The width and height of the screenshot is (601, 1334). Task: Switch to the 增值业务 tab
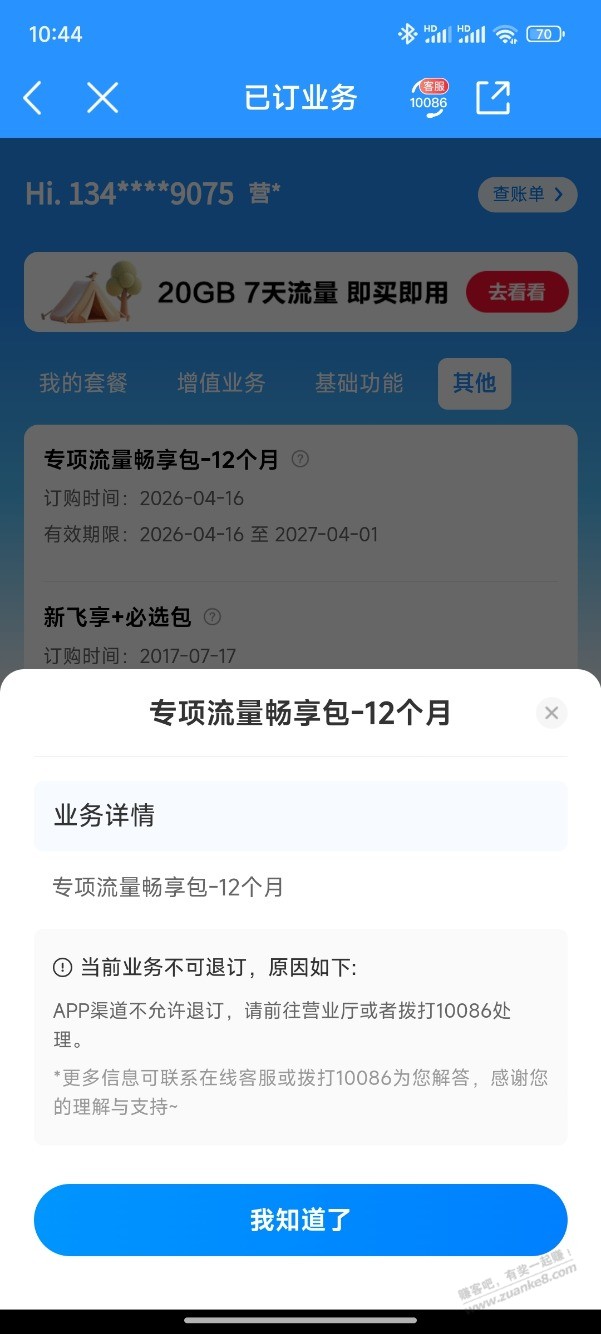[x=221, y=383]
